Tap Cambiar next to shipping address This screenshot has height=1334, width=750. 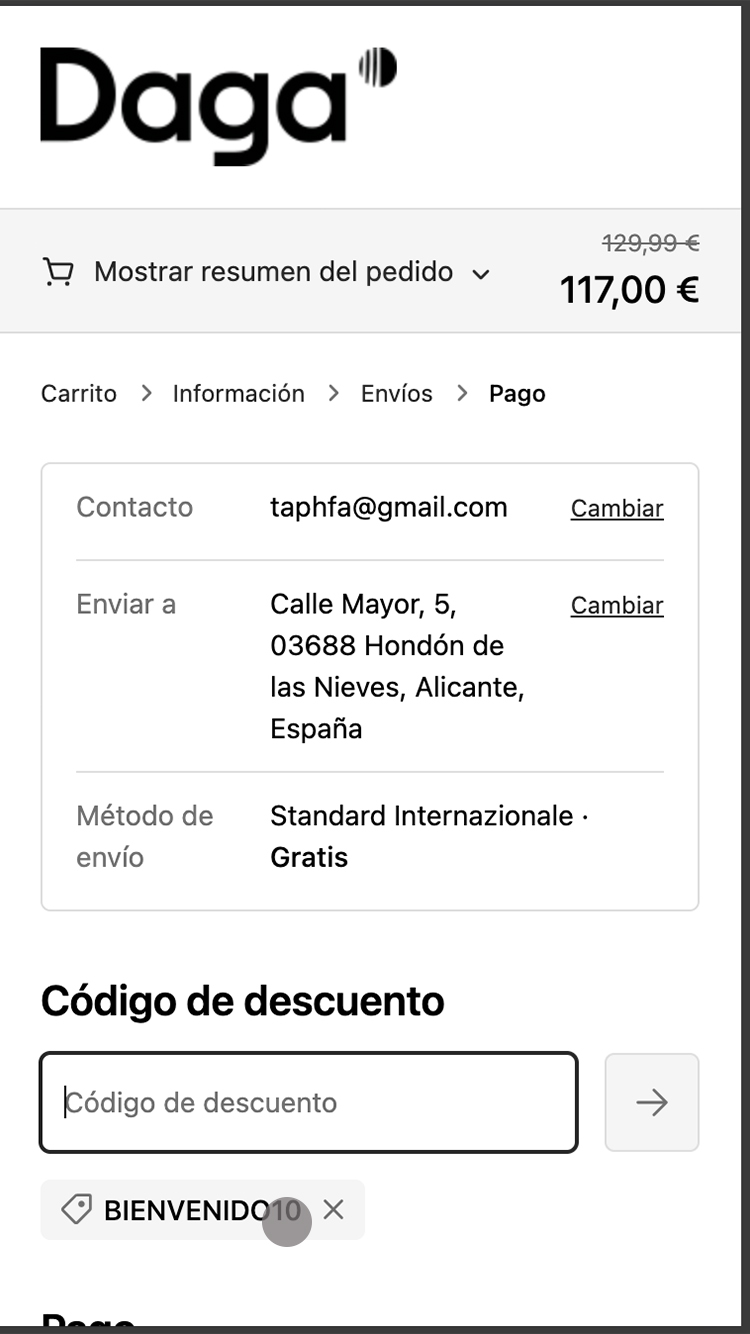tap(617, 605)
